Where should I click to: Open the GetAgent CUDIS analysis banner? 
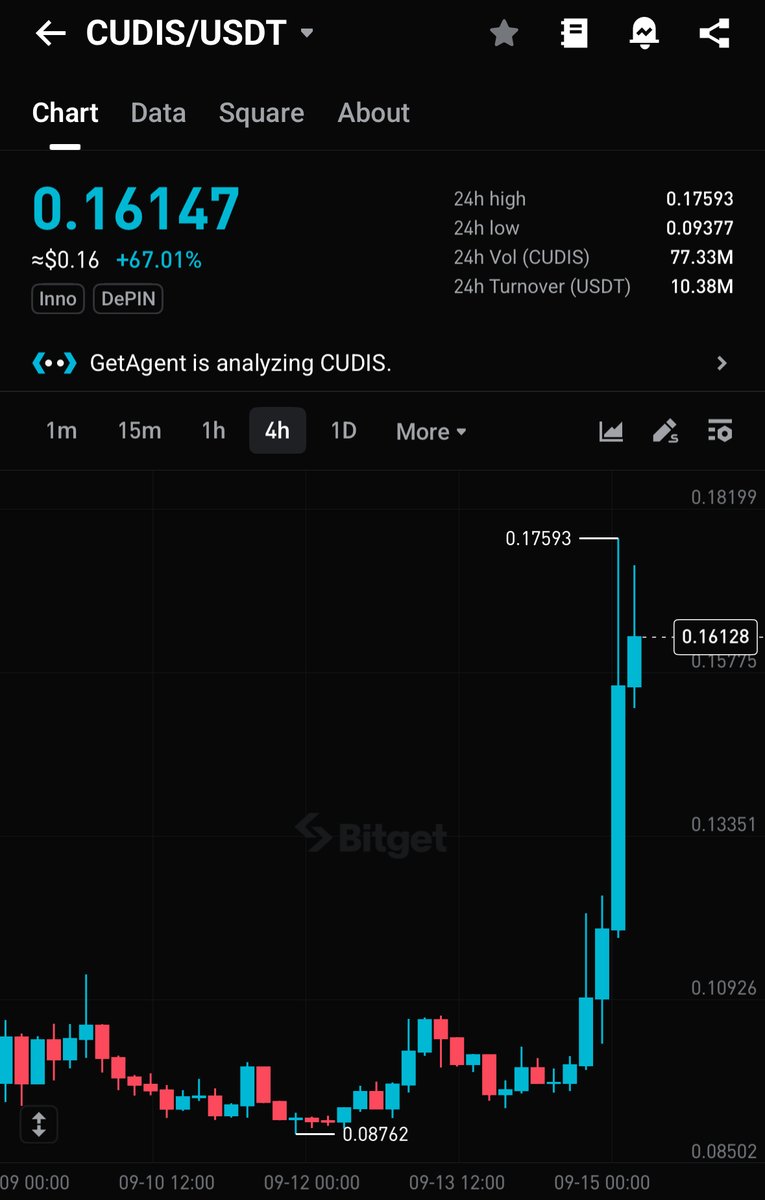(x=380, y=363)
